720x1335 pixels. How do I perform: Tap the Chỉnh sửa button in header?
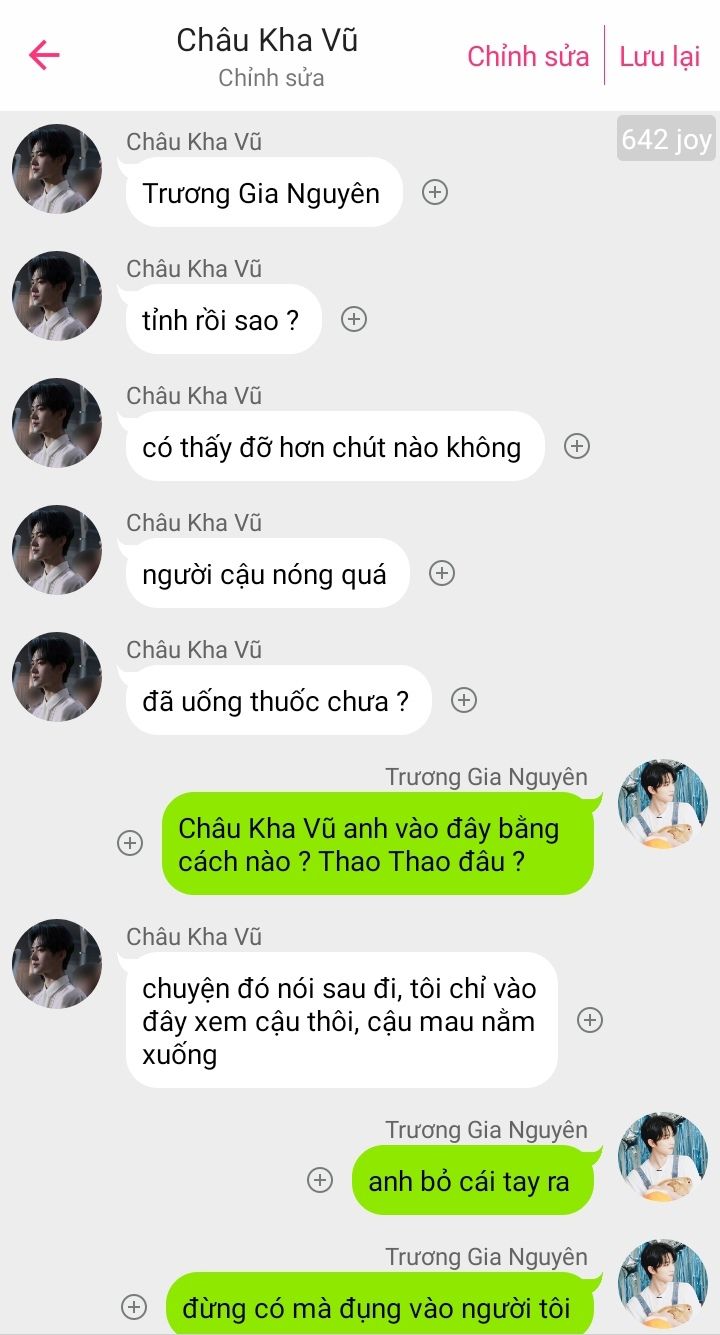coord(528,56)
